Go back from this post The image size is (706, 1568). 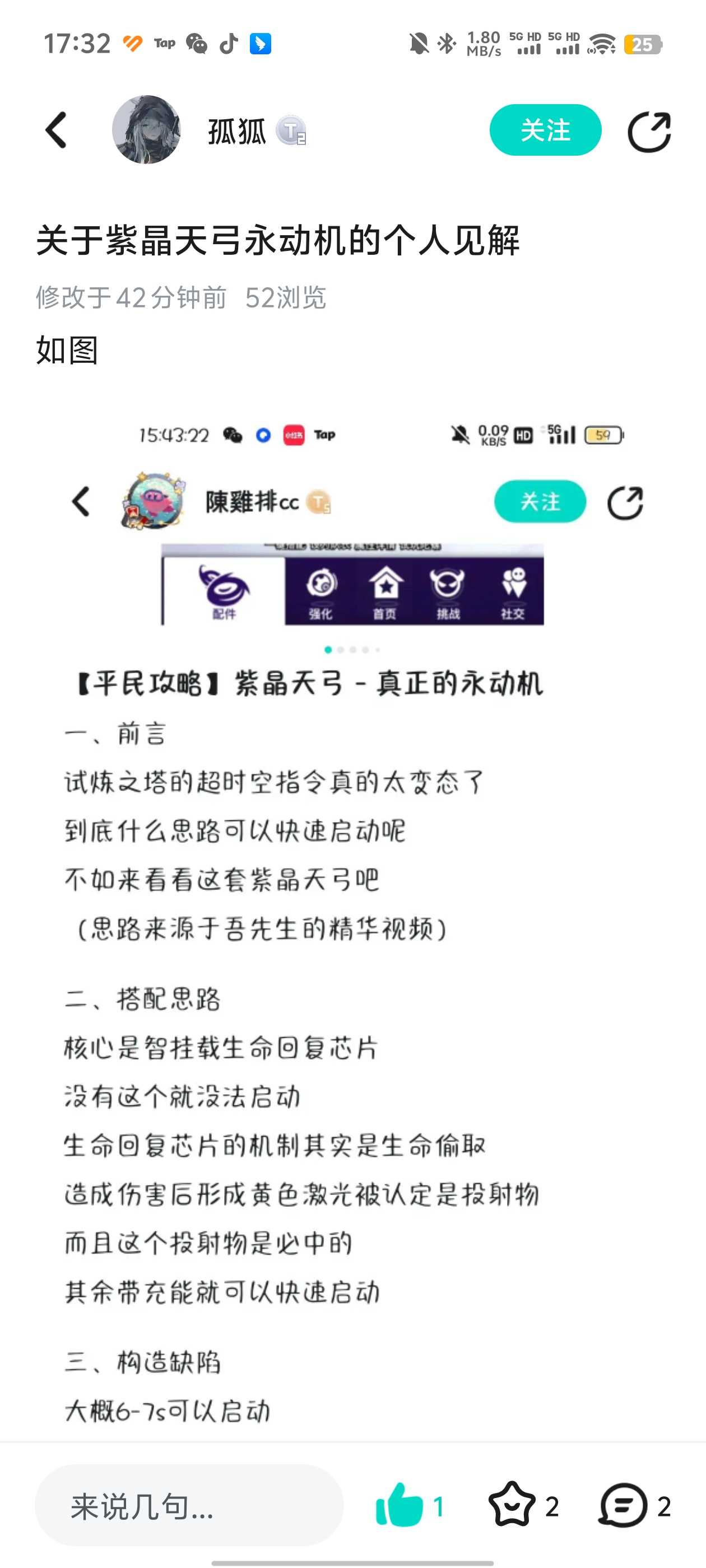coord(56,130)
